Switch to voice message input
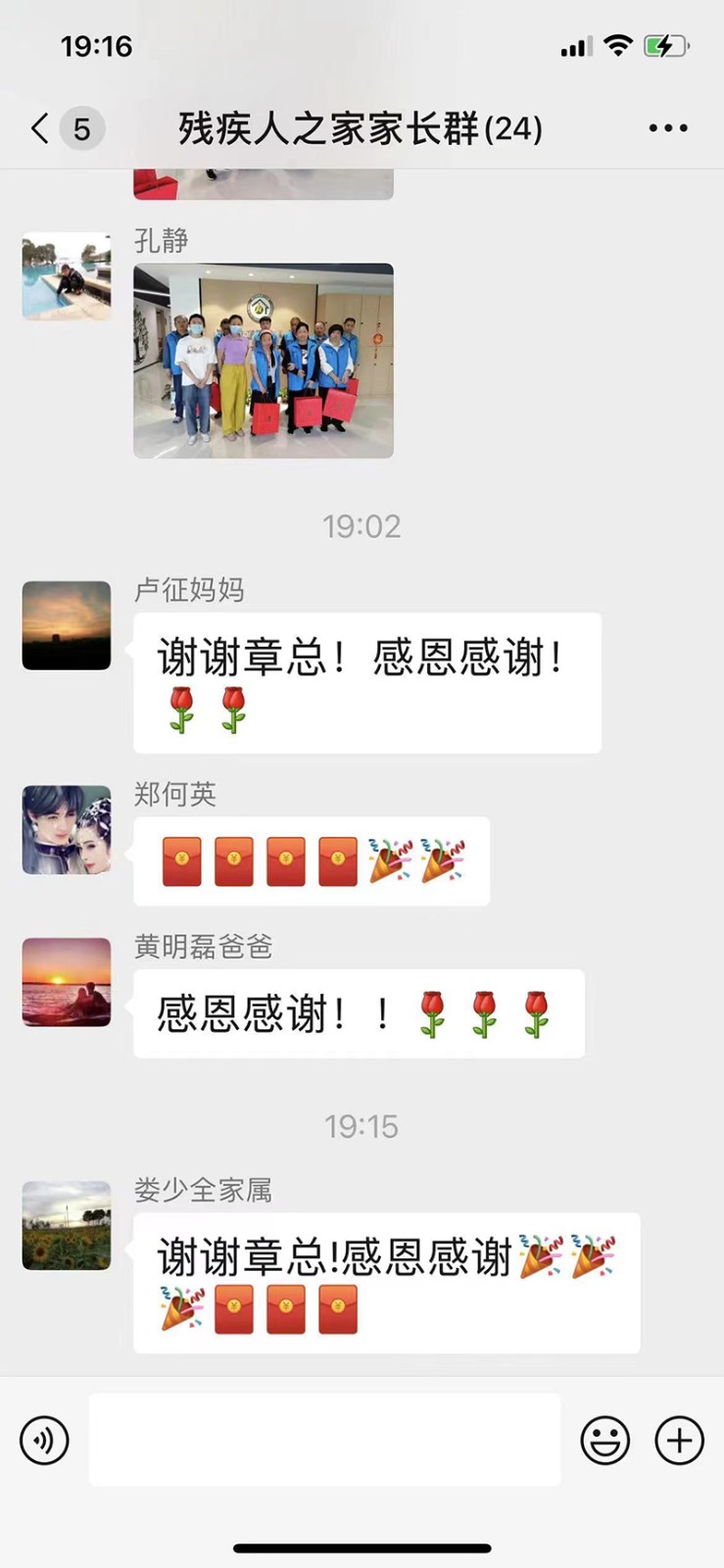The height and width of the screenshot is (1568, 724). click(45, 1441)
